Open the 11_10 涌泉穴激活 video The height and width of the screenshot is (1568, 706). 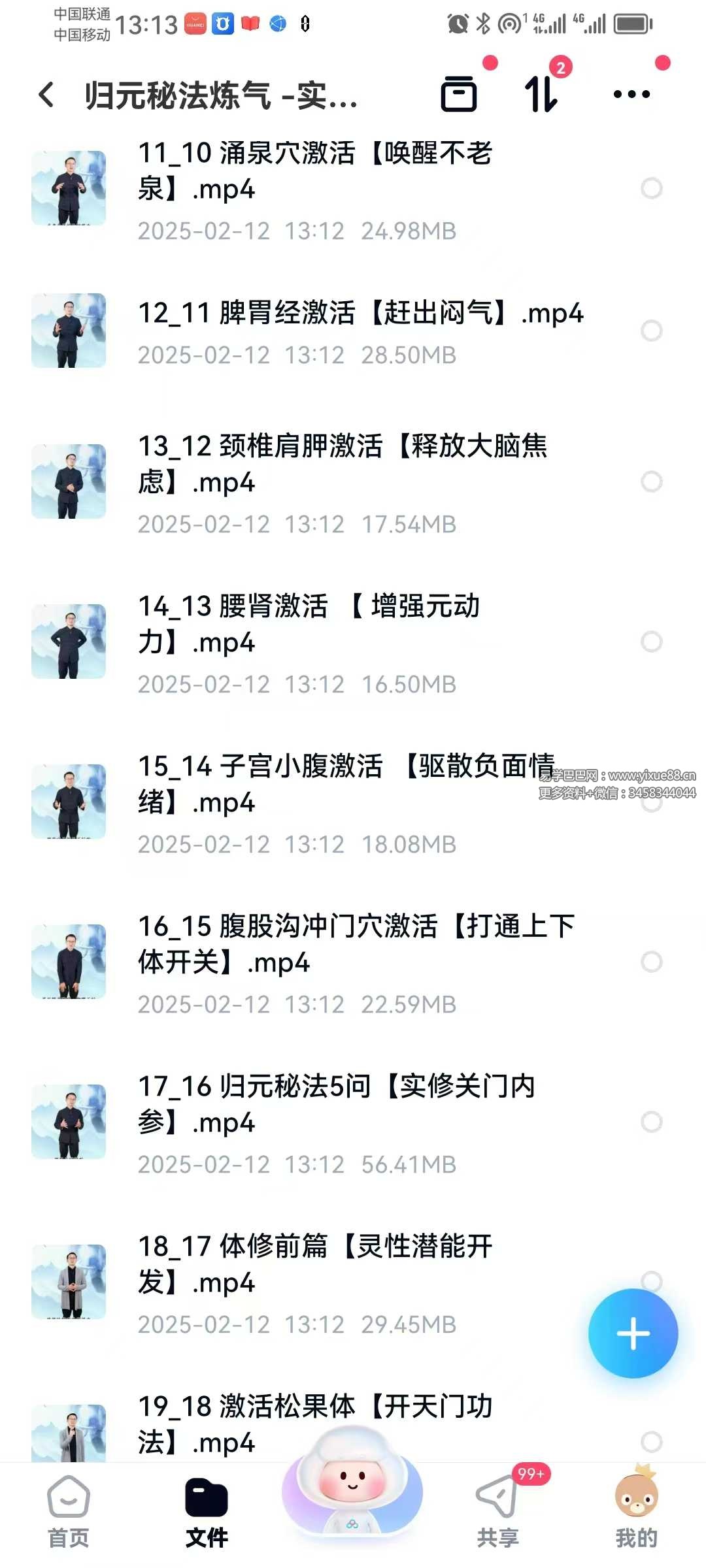tap(314, 171)
